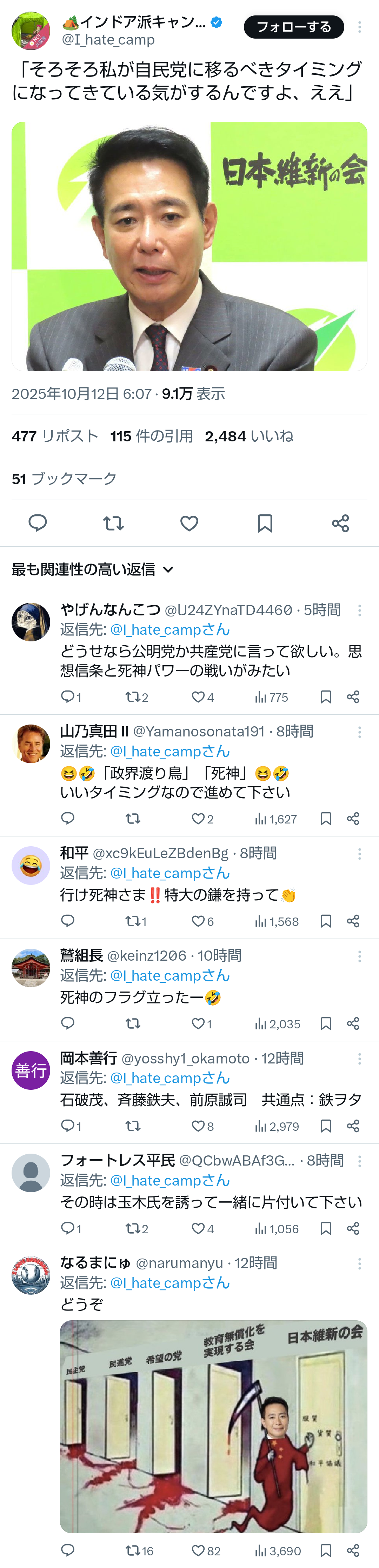
Task: Like やげんなんこつ's reply
Action: click(x=198, y=697)
